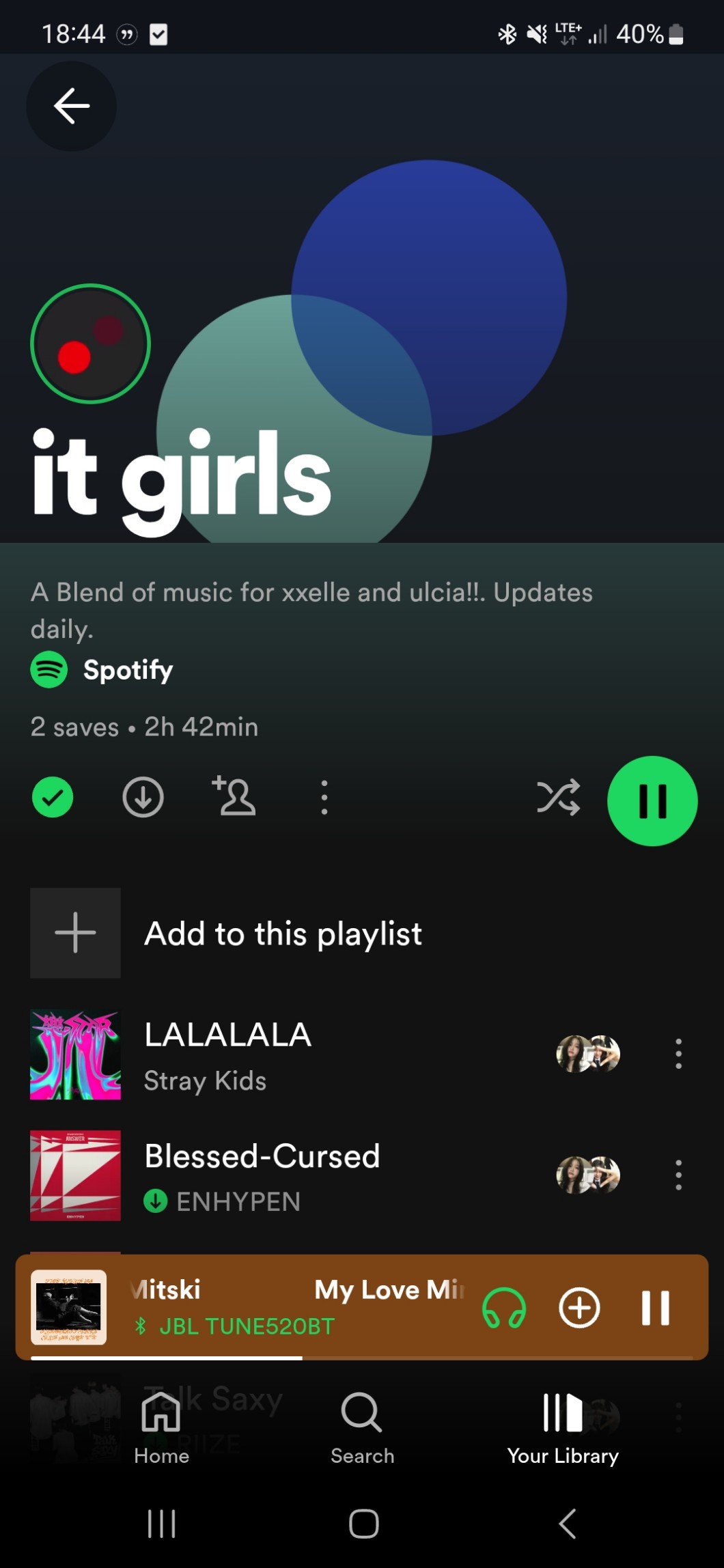Go back using the top arrow
Screen dimensions: 724x1568
click(71, 106)
